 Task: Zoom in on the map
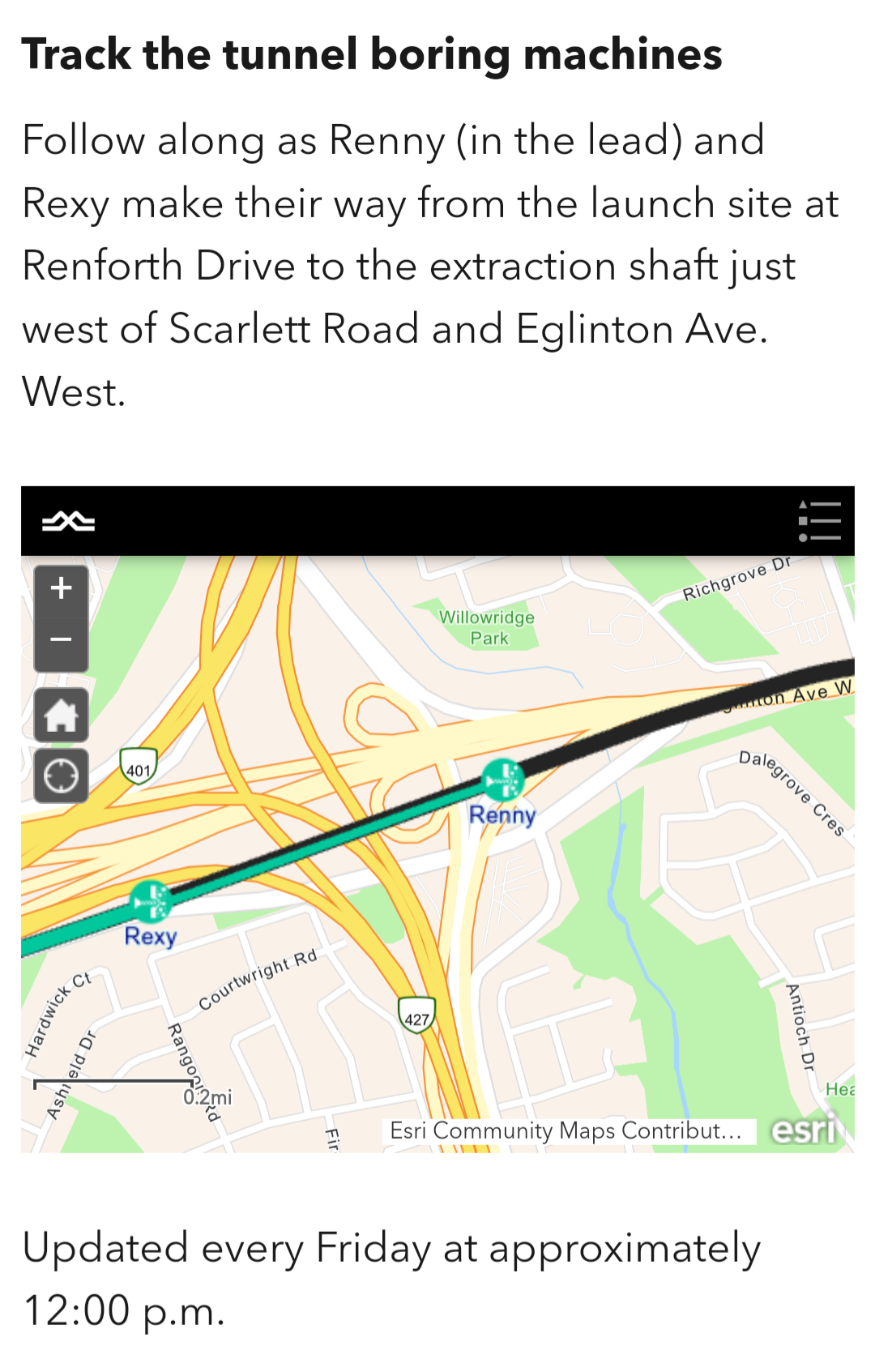[x=61, y=588]
